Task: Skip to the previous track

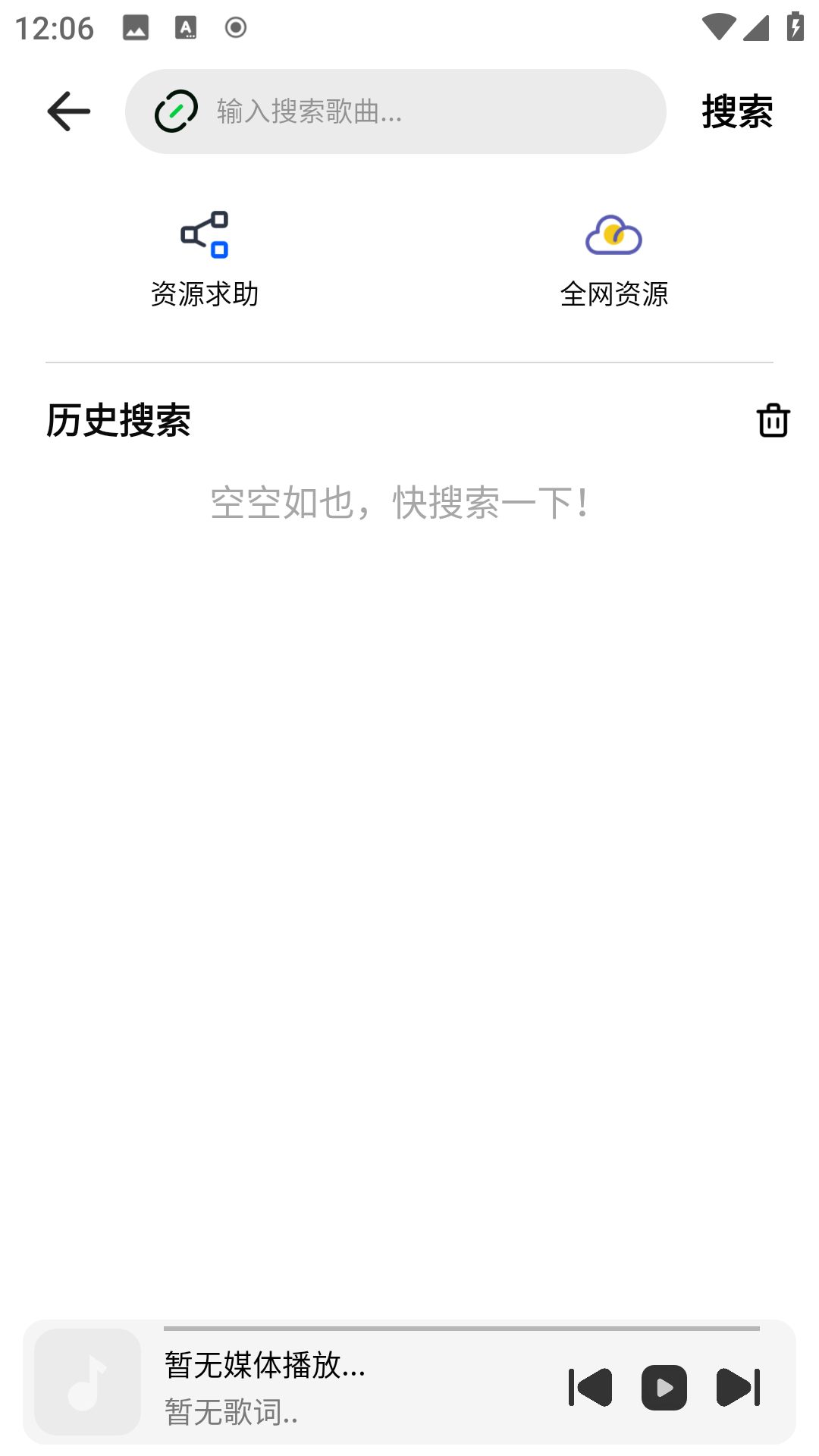Action: (589, 1389)
